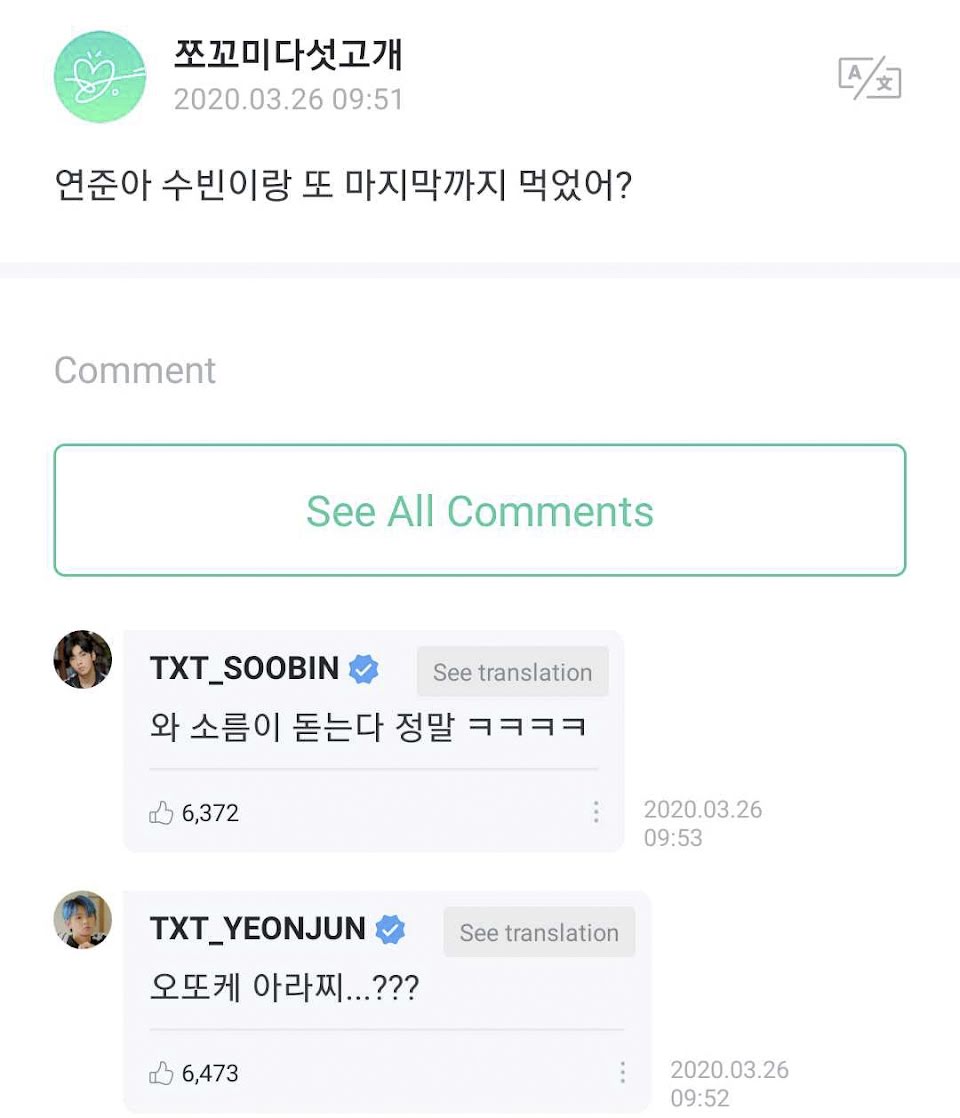This screenshot has width=960, height=1118.
Task: Translate the post by 쪼꼬미다섯고개
Action: [x=869, y=78]
